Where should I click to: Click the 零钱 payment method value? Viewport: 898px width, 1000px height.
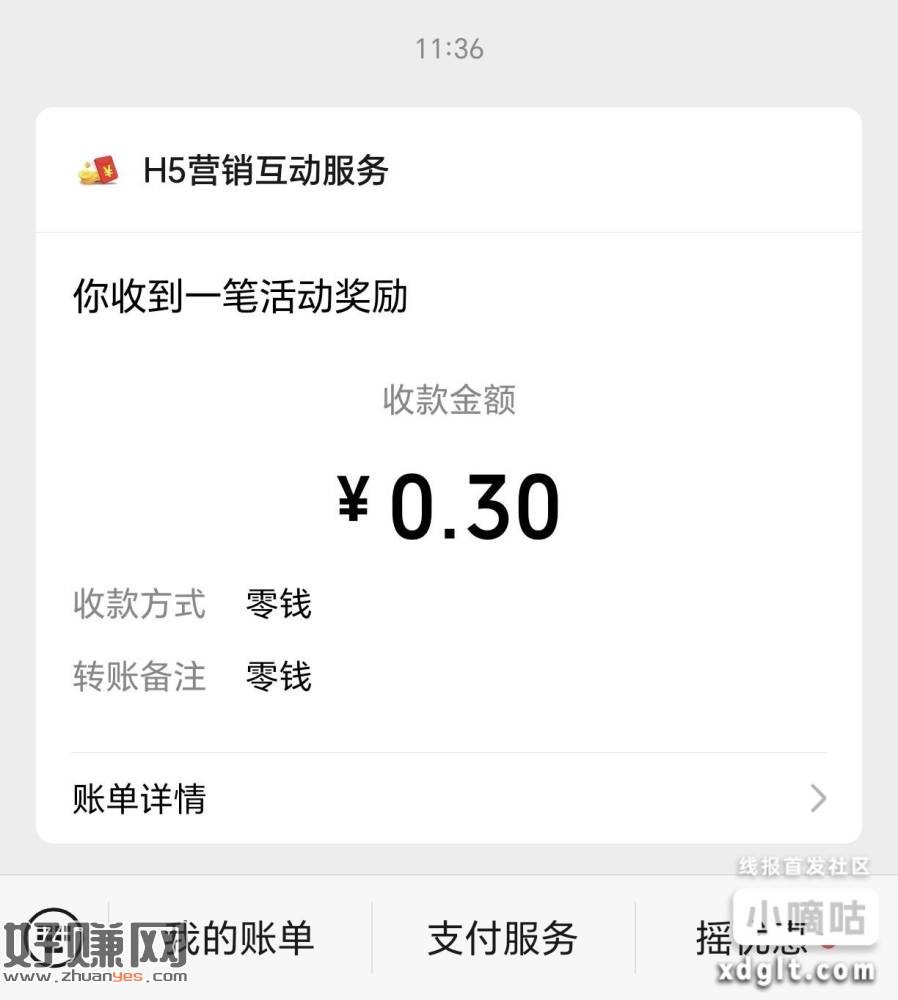pyautogui.click(x=277, y=604)
